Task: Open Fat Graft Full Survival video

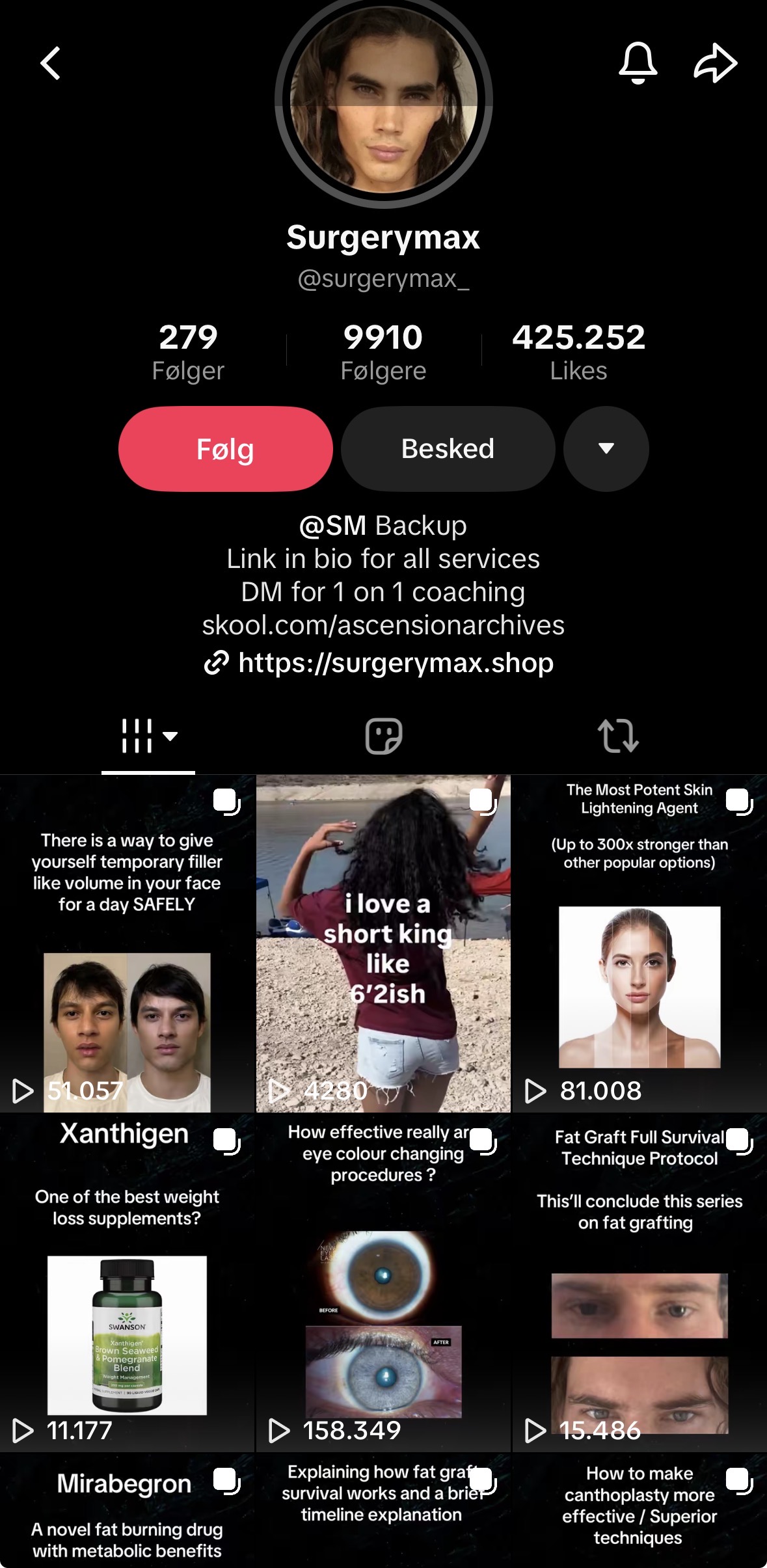Action: (x=639, y=1283)
